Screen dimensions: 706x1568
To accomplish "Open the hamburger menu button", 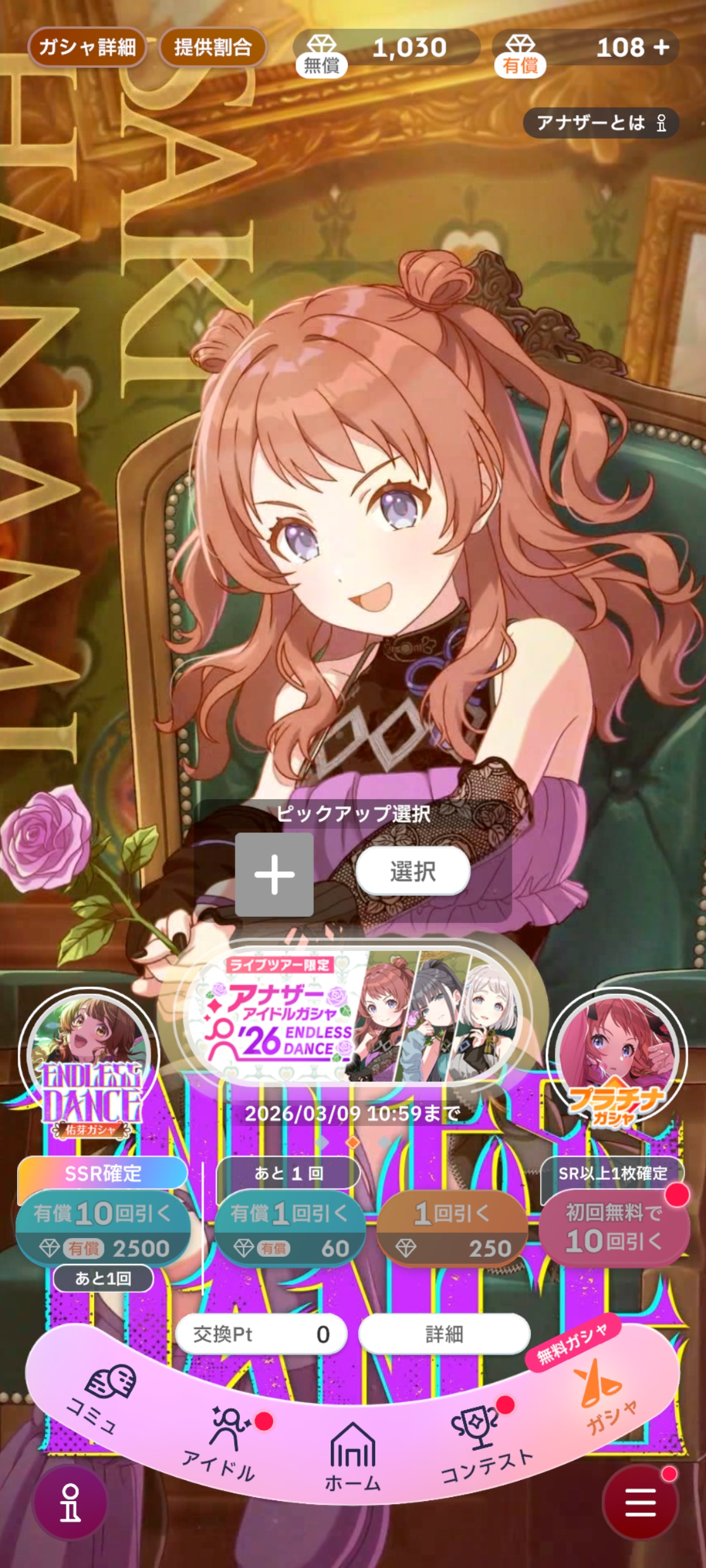I will [640, 1502].
